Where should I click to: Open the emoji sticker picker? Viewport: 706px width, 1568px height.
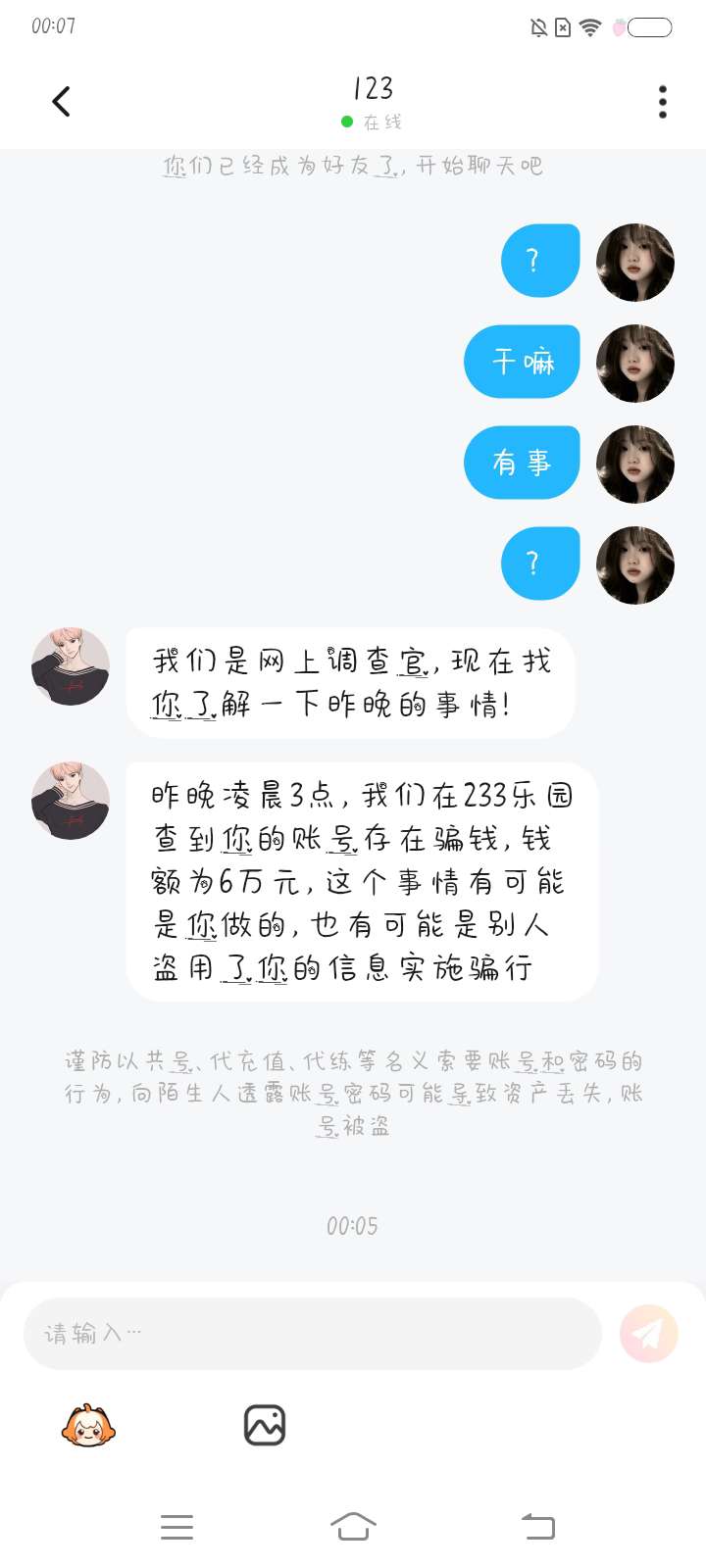pos(88,1425)
